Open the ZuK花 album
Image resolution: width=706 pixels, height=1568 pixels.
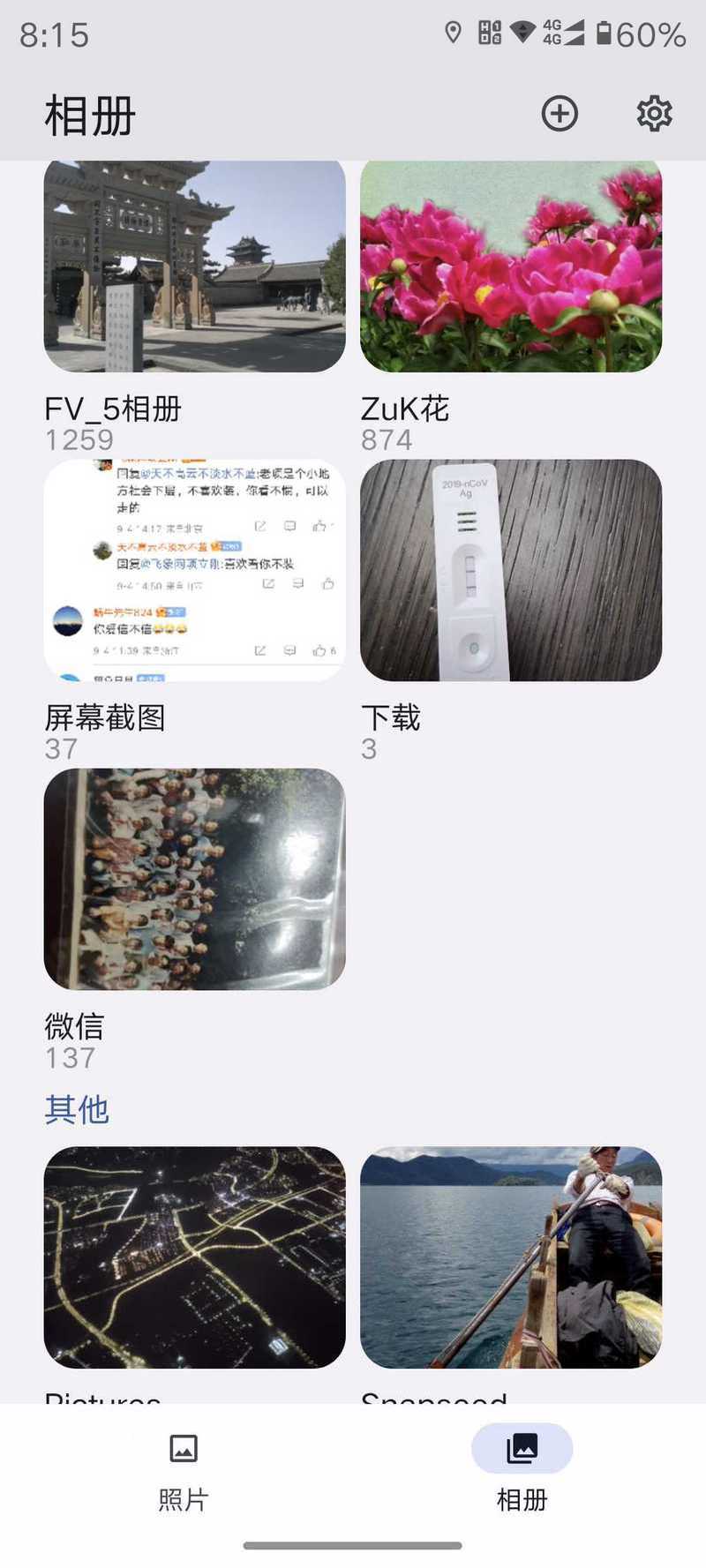[x=511, y=266]
